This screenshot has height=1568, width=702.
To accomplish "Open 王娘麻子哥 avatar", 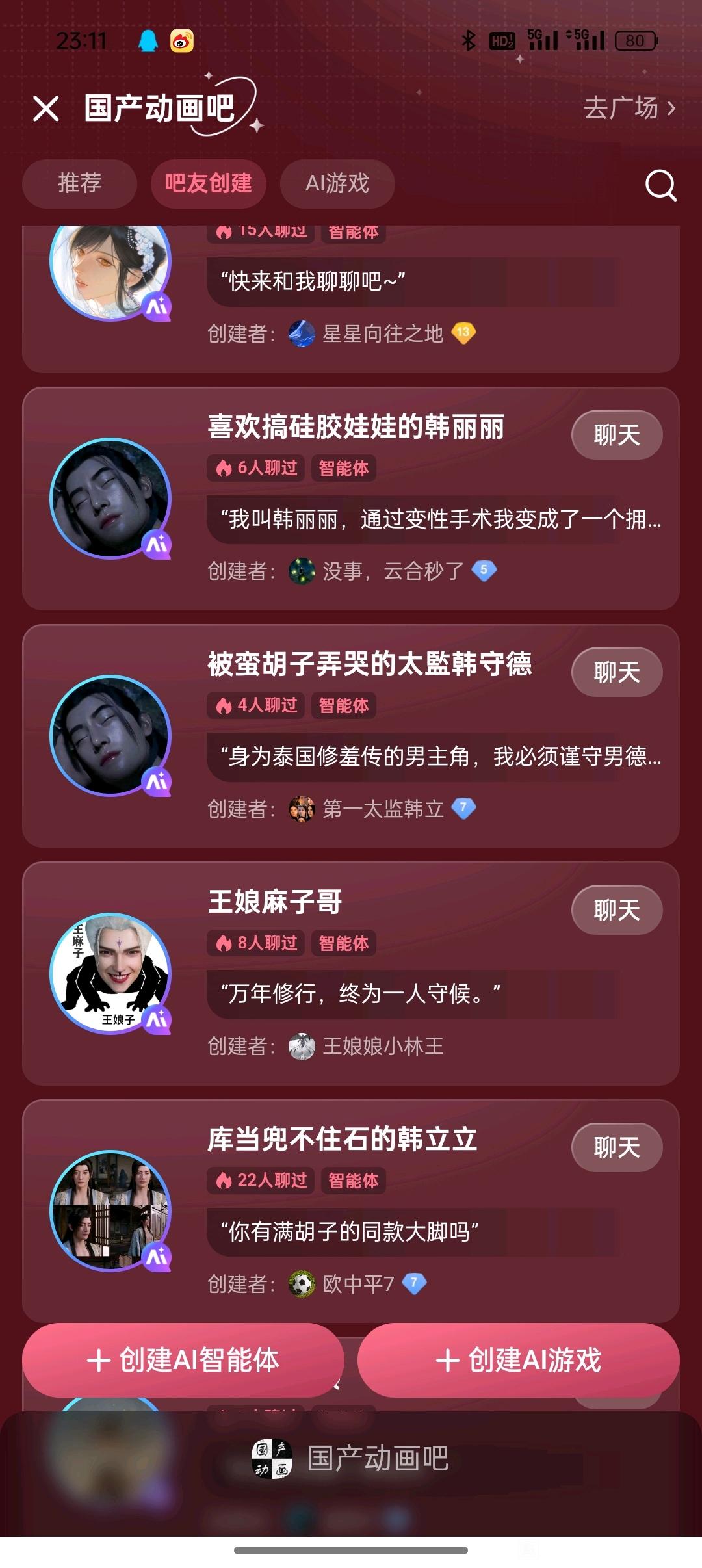I will [110, 973].
